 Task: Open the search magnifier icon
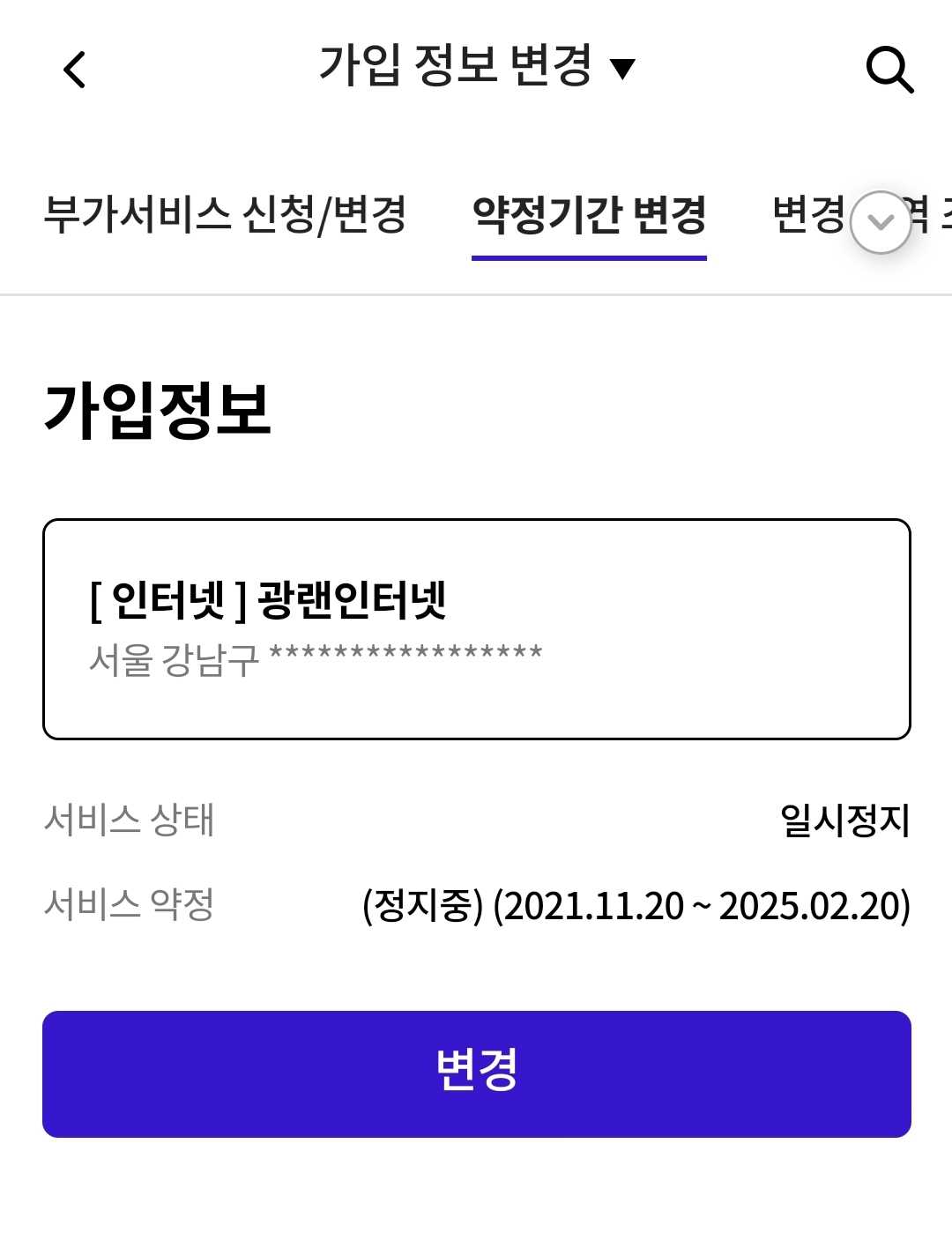coord(889,70)
